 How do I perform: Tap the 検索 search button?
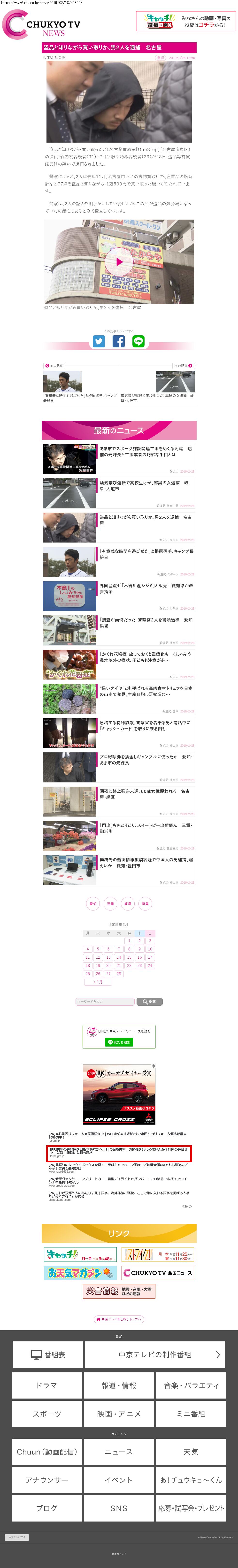149,1001
